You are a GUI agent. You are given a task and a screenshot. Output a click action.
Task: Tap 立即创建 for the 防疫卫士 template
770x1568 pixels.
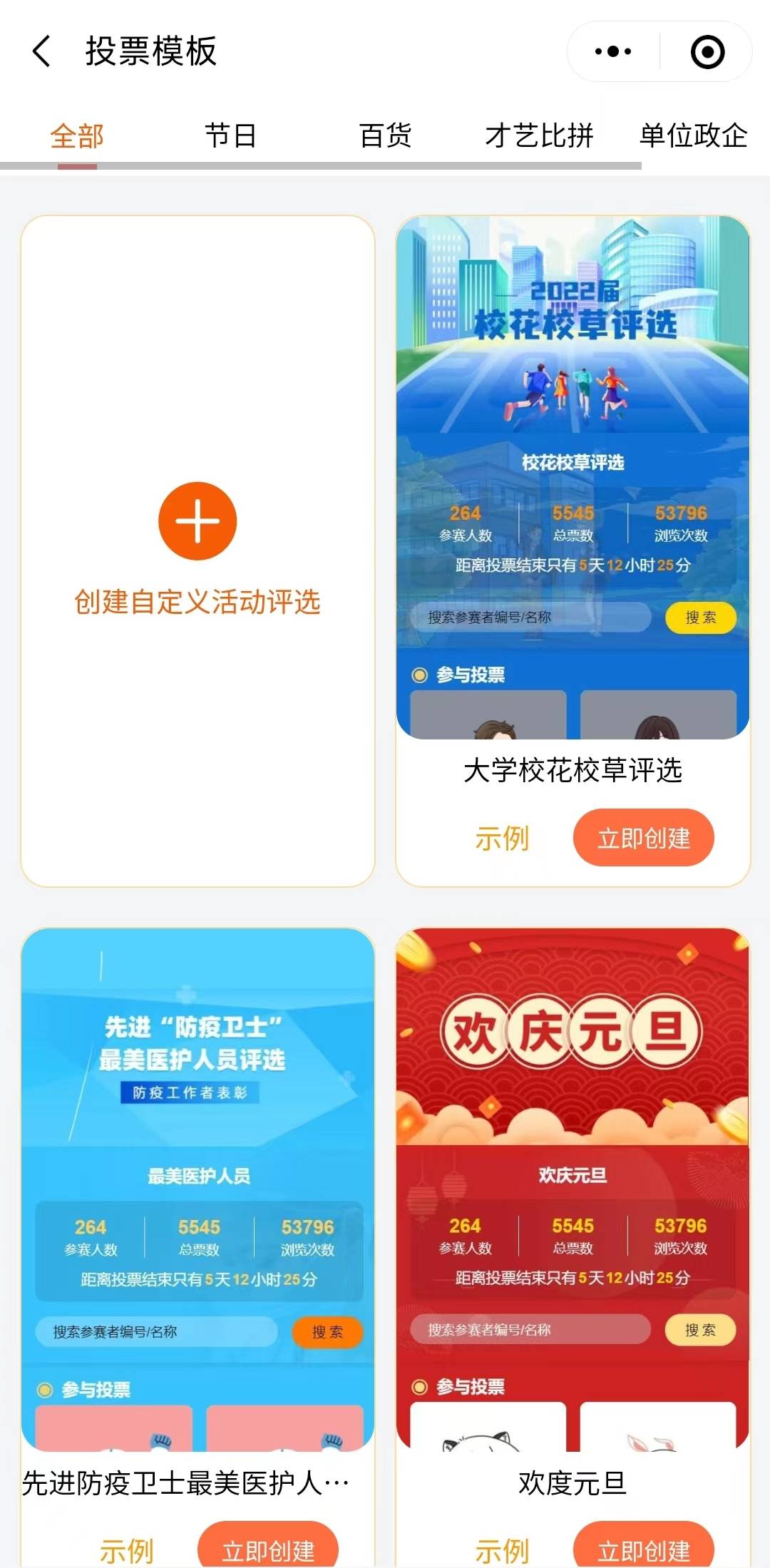click(268, 1549)
